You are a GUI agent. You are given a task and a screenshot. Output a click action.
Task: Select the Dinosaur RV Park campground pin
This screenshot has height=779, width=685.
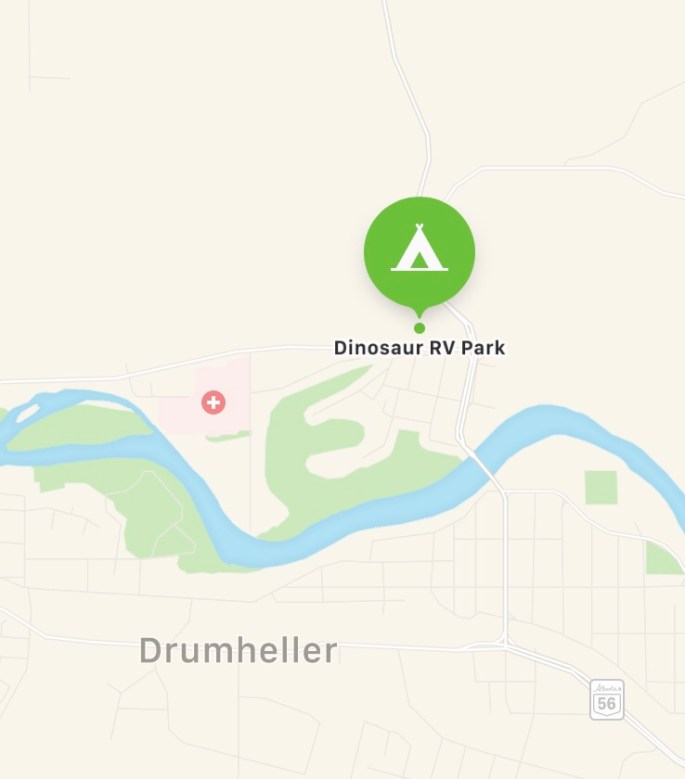coord(419,252)
